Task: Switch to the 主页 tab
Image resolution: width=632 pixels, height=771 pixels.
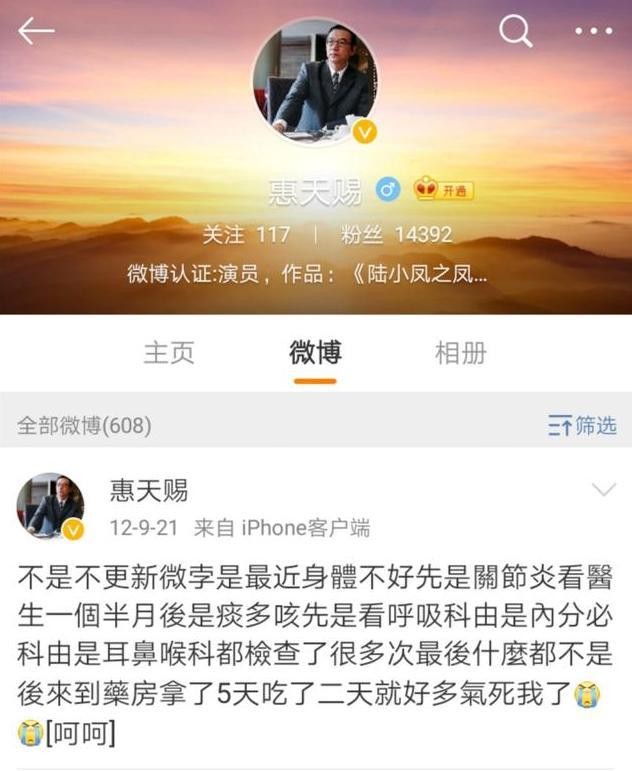Action: tap(168, 352)
